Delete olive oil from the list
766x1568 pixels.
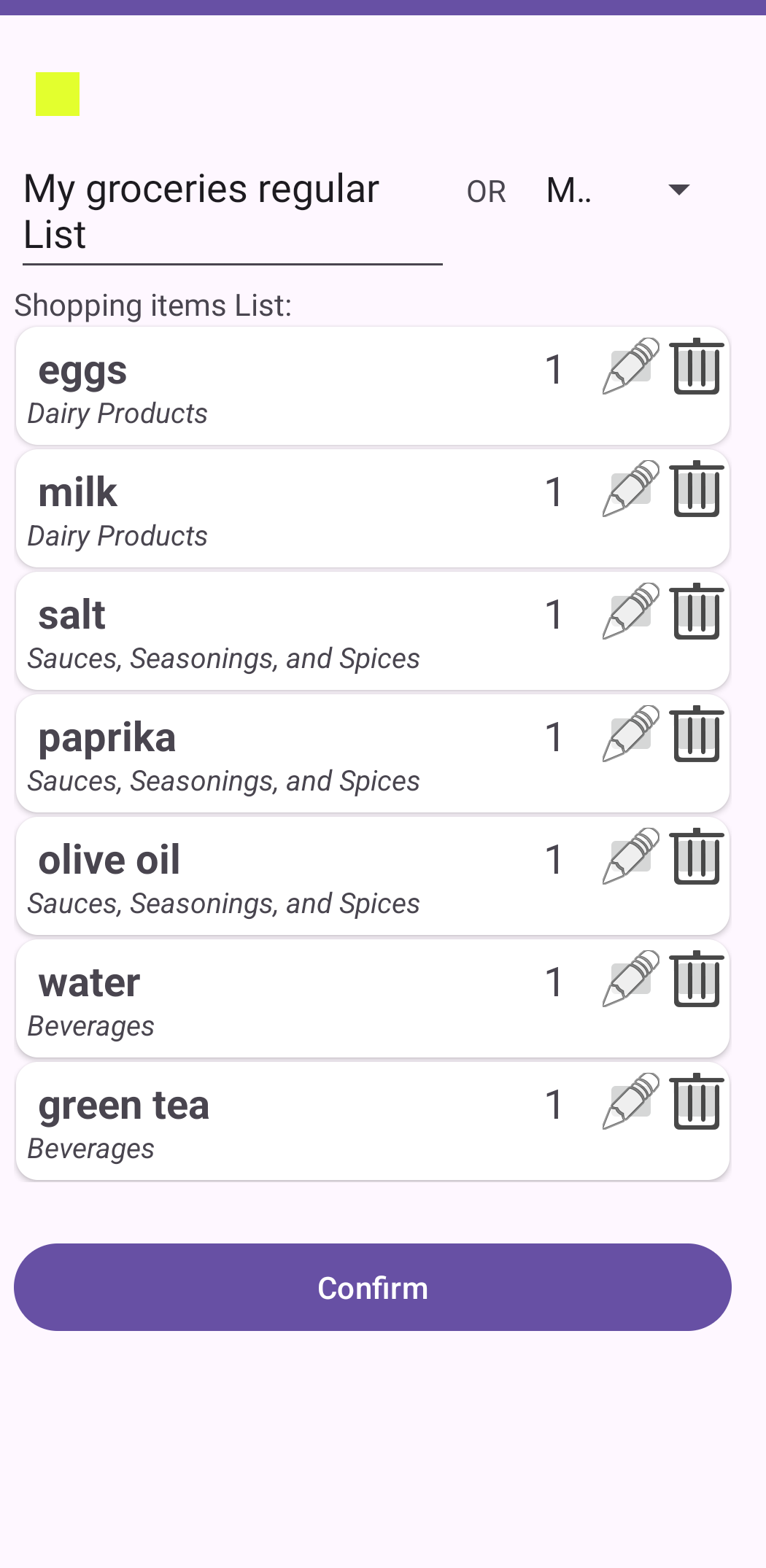coord(696,858)
